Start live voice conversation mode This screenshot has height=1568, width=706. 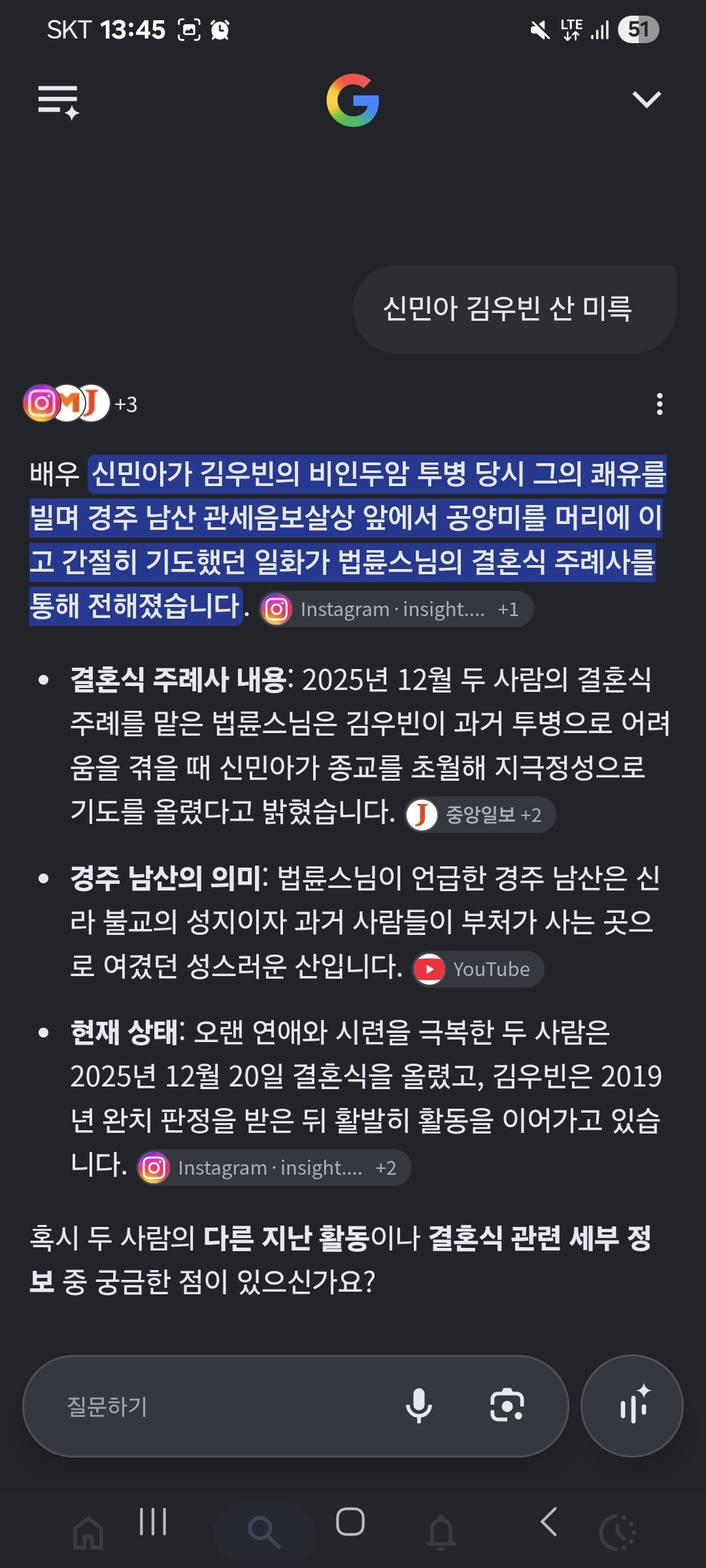(x=632, y=1406)
